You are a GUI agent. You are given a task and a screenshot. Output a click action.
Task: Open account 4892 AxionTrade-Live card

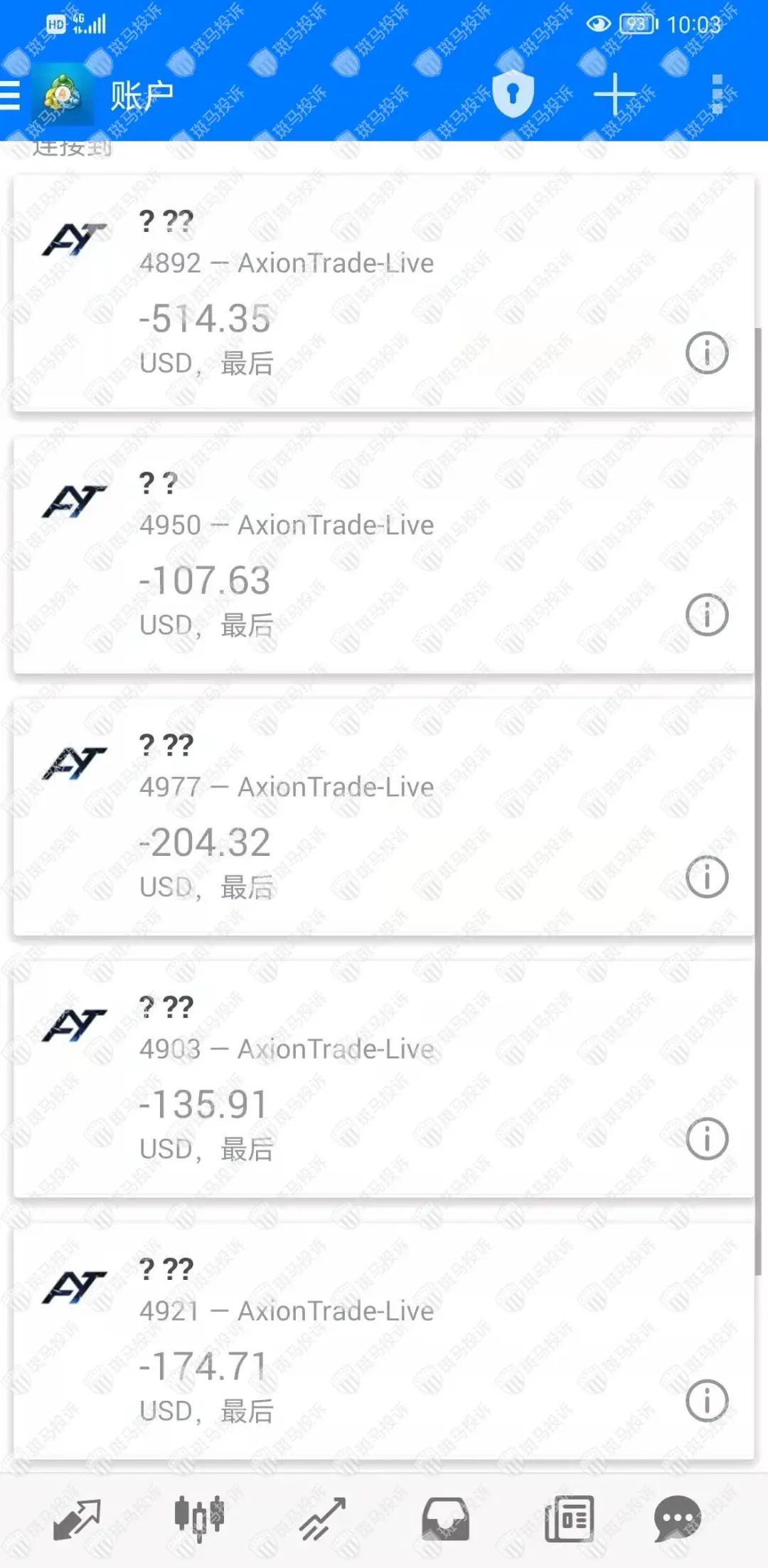(383, 292)
